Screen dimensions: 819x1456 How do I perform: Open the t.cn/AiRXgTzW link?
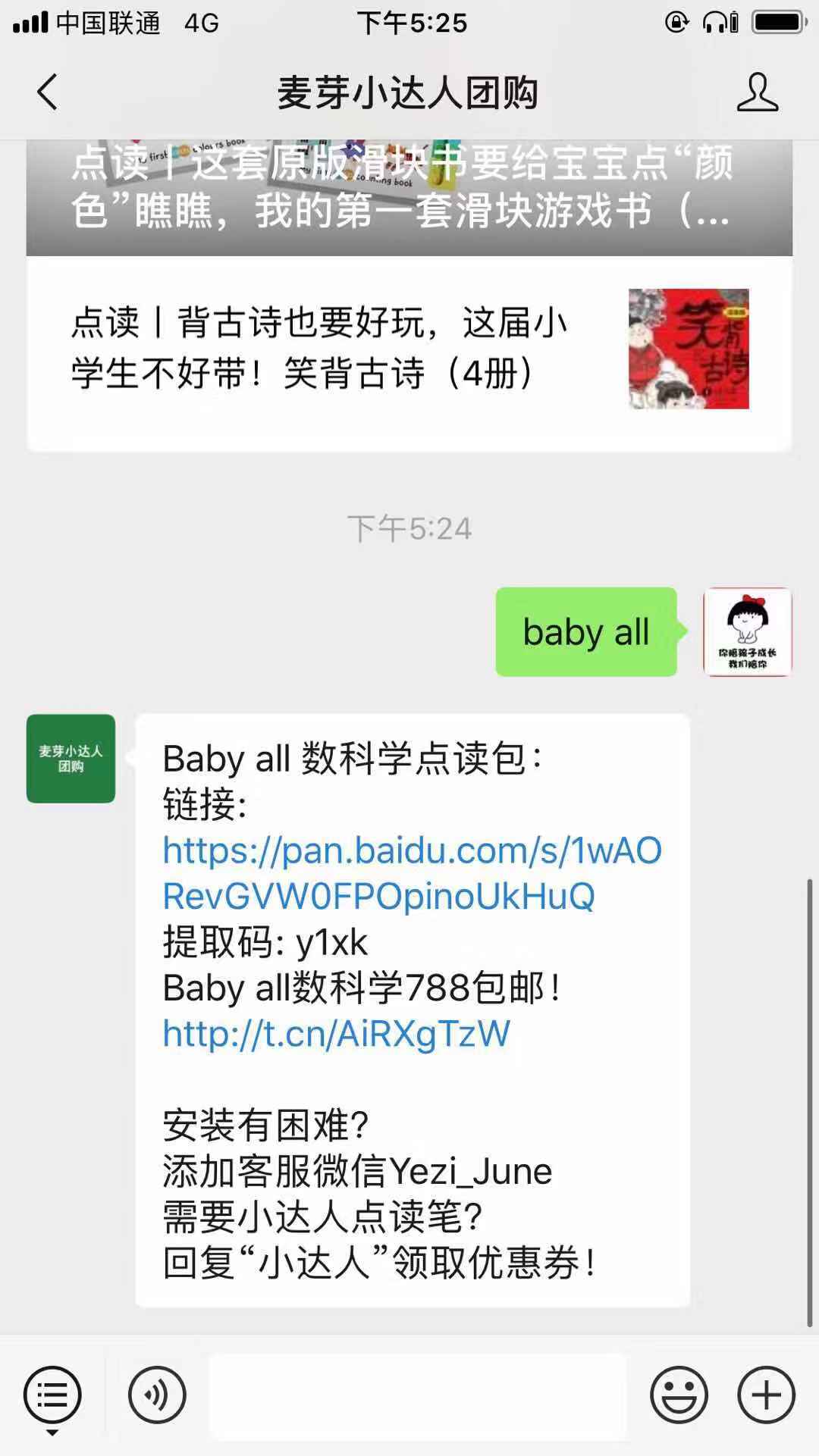click(336, 1034)
